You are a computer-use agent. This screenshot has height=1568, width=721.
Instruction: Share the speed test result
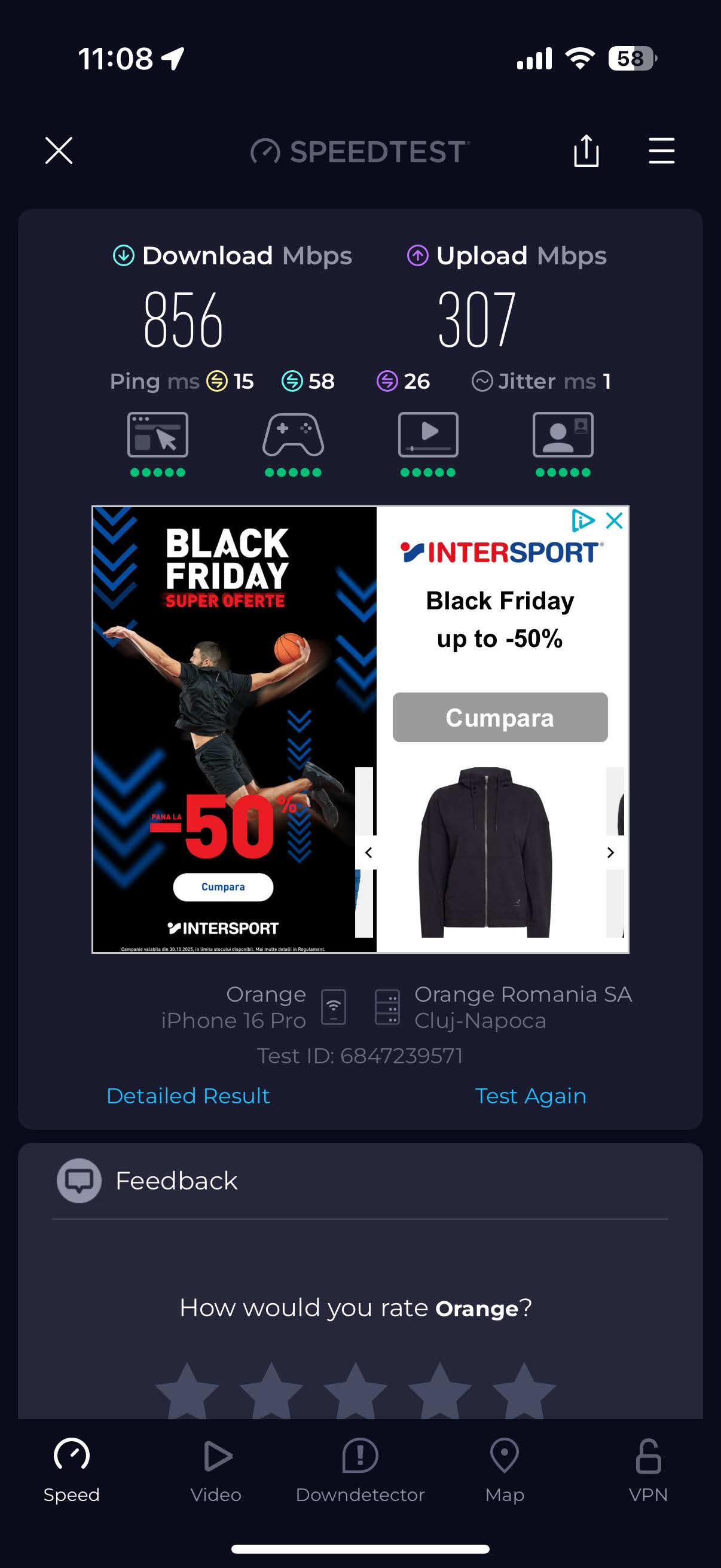(586, 150)
